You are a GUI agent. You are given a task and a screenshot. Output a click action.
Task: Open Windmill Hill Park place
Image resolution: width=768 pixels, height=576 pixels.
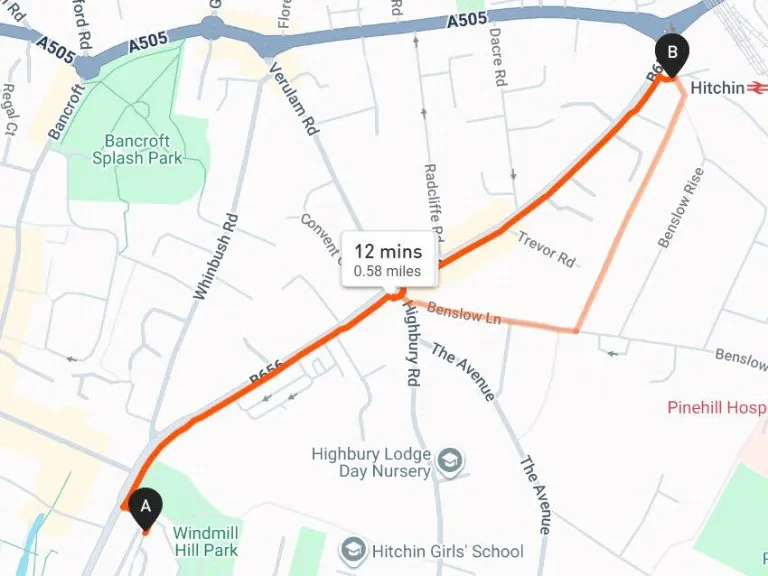tap(205, 541)
